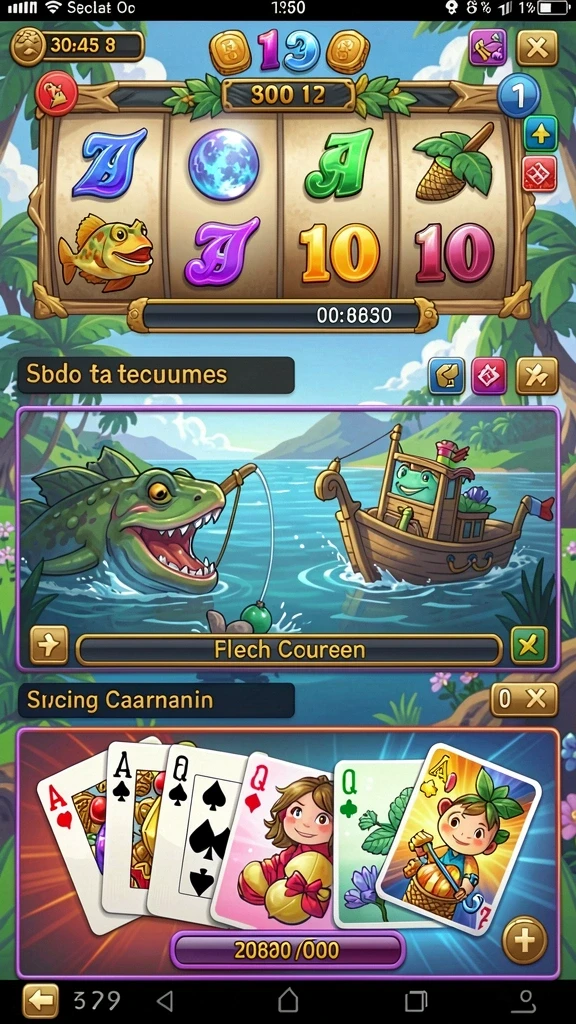Tap the Flech Coureen button

click(289, 650)
